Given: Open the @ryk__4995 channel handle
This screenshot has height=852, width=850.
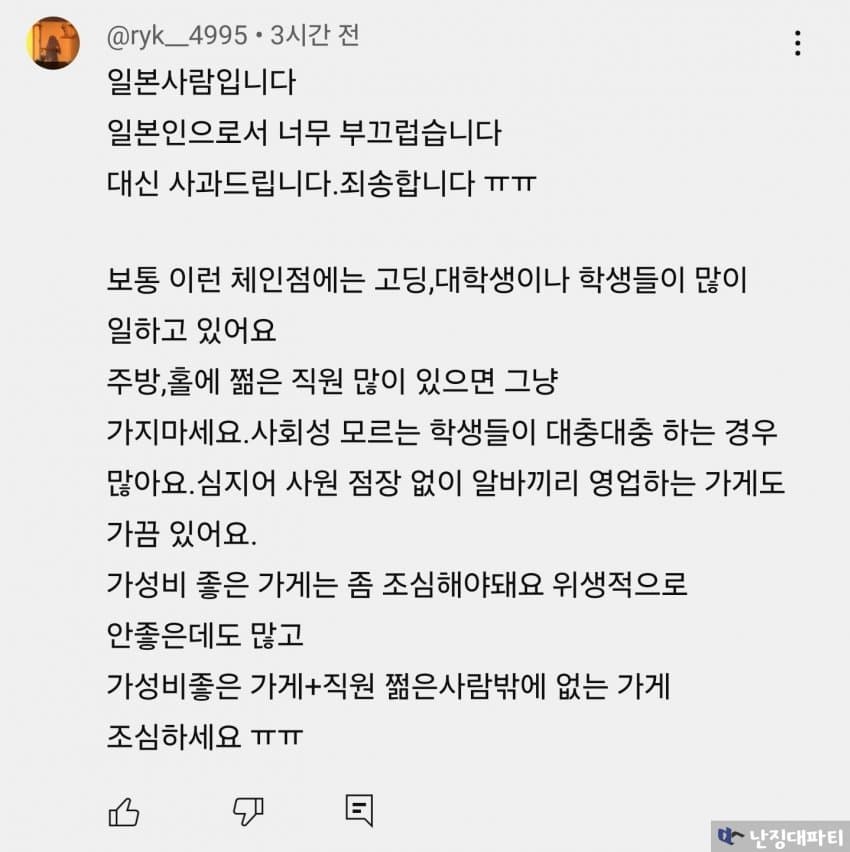Looking at the screenshot, I should click(176, 37).
